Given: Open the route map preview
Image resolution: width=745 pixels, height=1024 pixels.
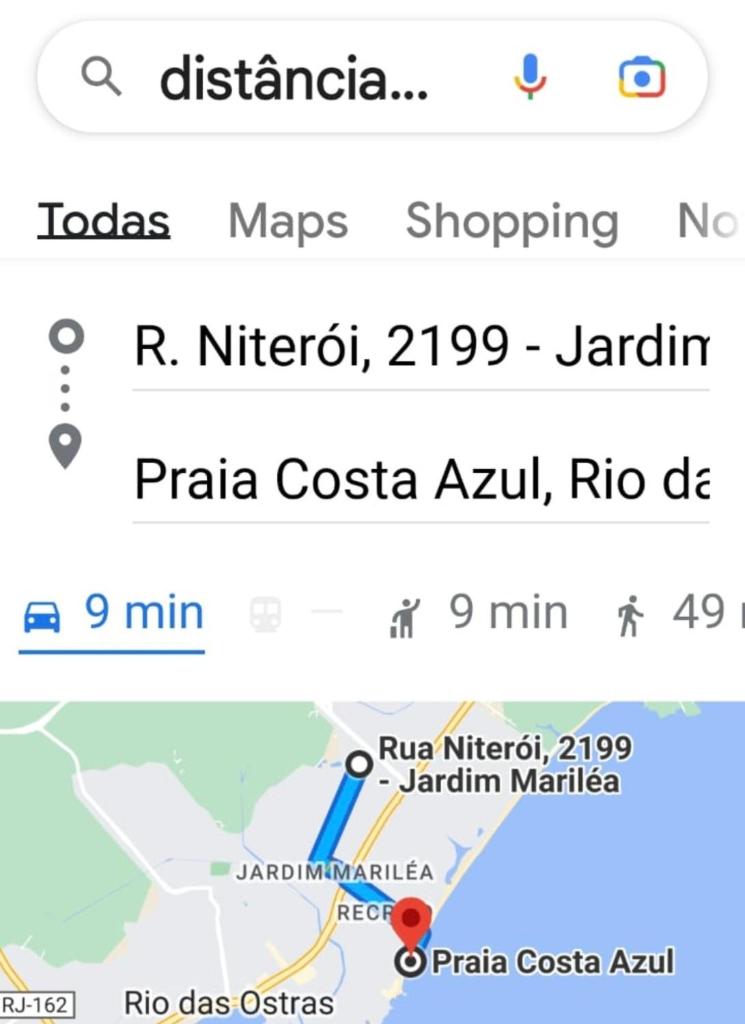Looking at the screenshot, I should pyautogui.click(x=372, y=862).
